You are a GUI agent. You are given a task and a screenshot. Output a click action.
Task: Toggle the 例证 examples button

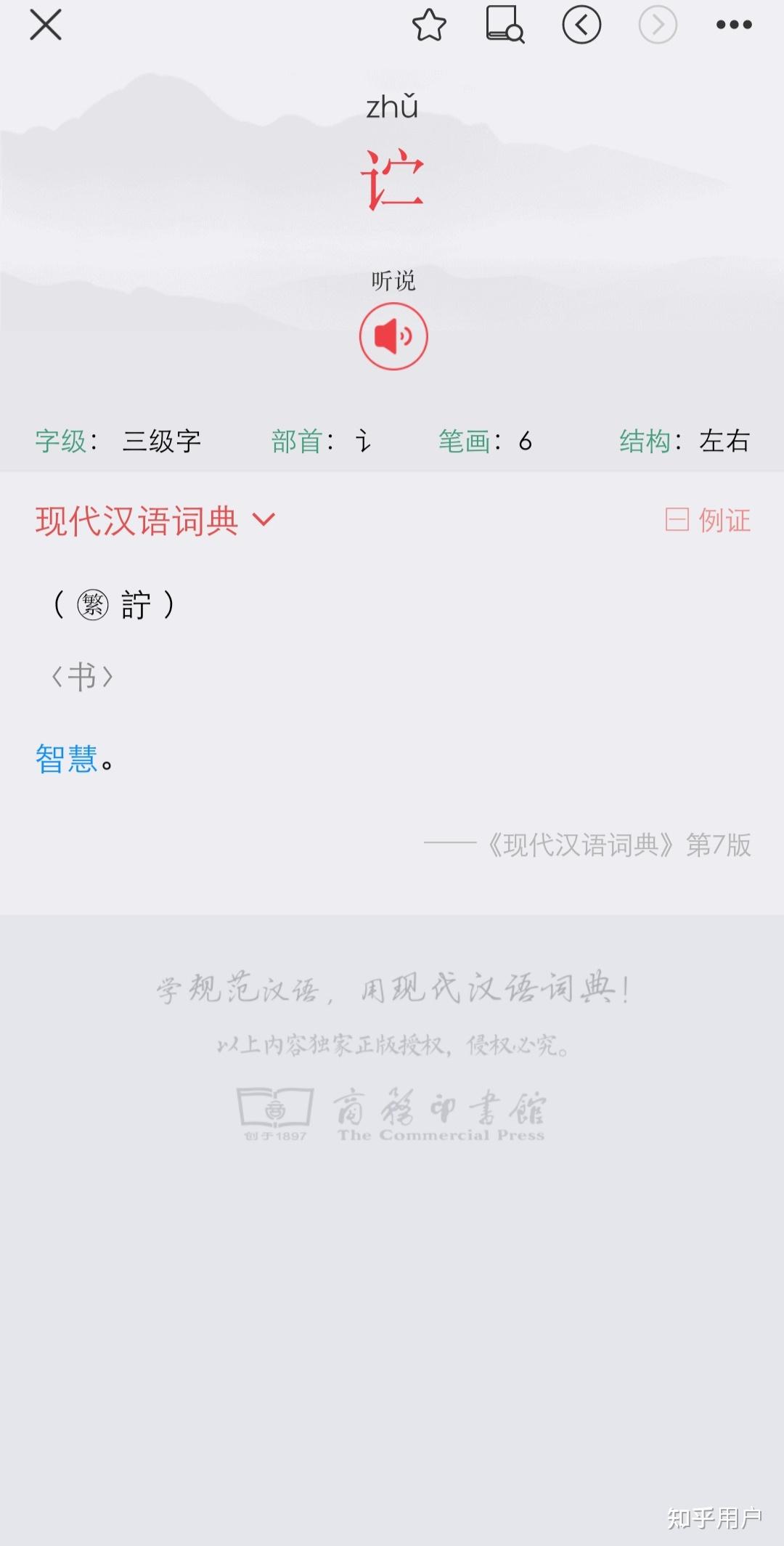pyautogui.click(x=708, y=521)
